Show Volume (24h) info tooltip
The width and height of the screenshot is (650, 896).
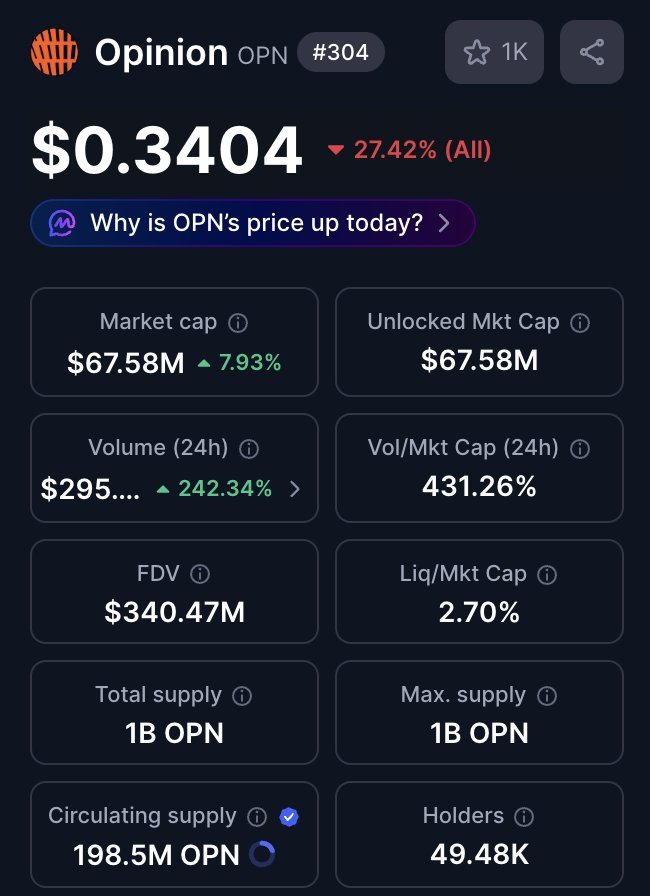[250, 449]
